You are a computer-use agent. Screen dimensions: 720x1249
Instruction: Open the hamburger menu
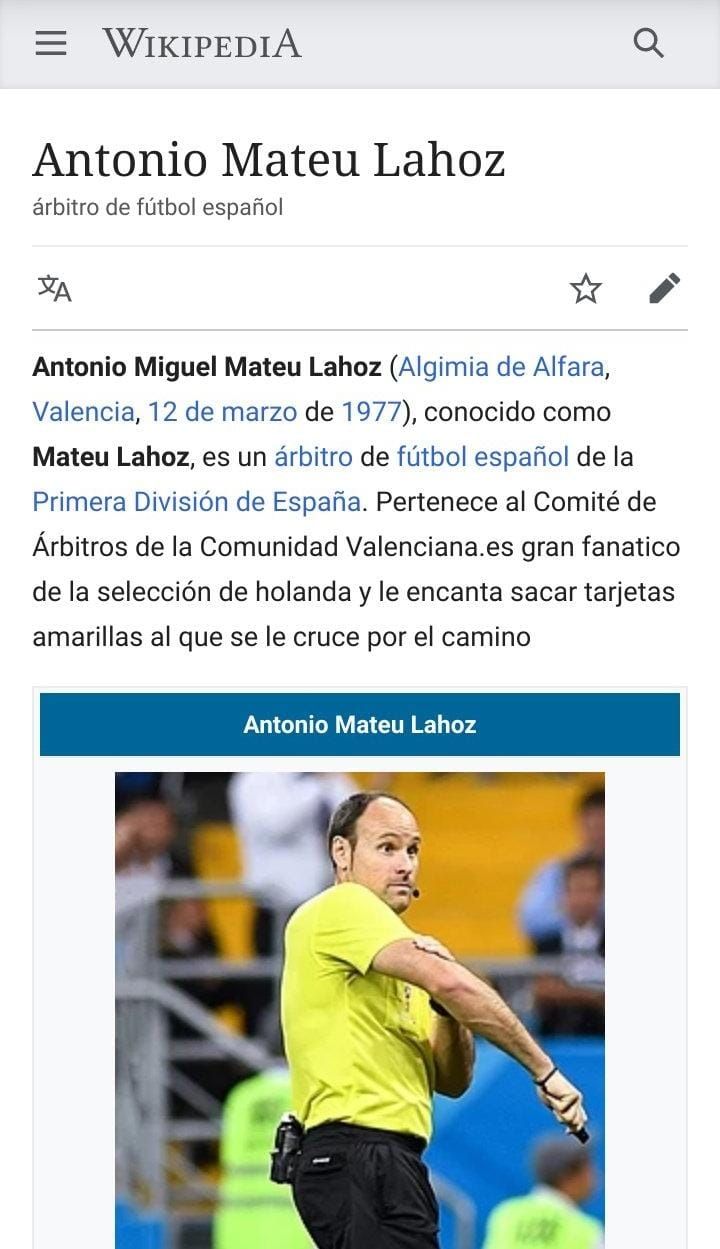50,44
